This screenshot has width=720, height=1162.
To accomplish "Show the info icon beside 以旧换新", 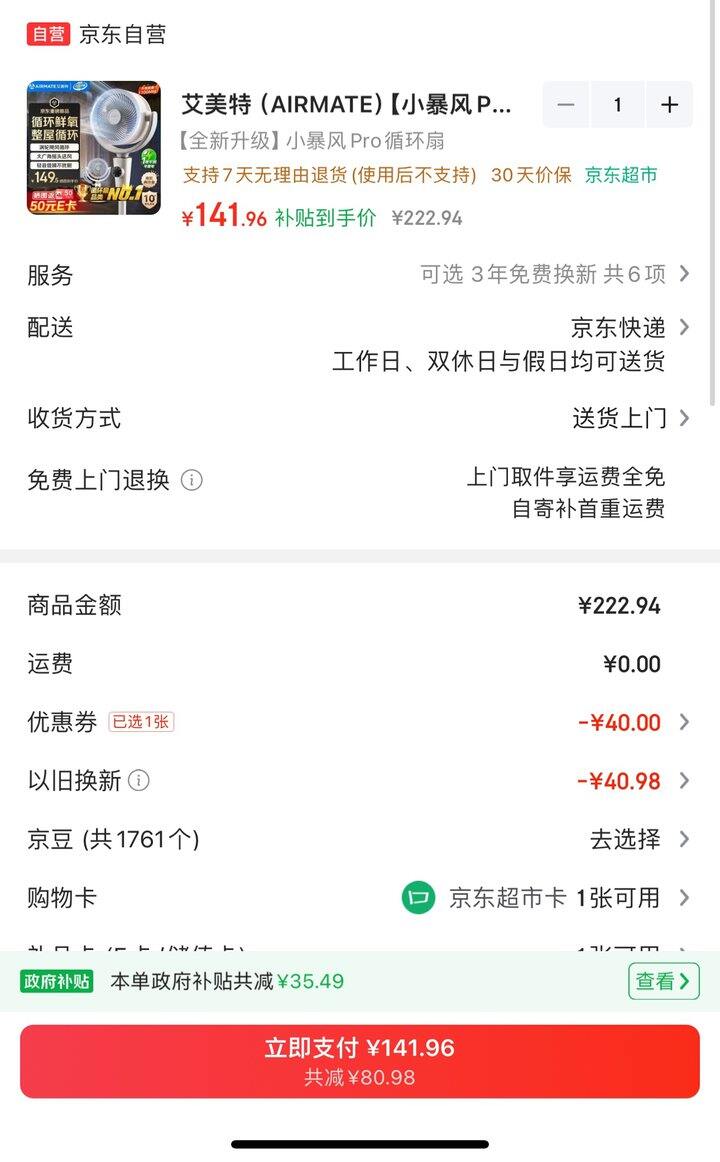I will (139, 780).
